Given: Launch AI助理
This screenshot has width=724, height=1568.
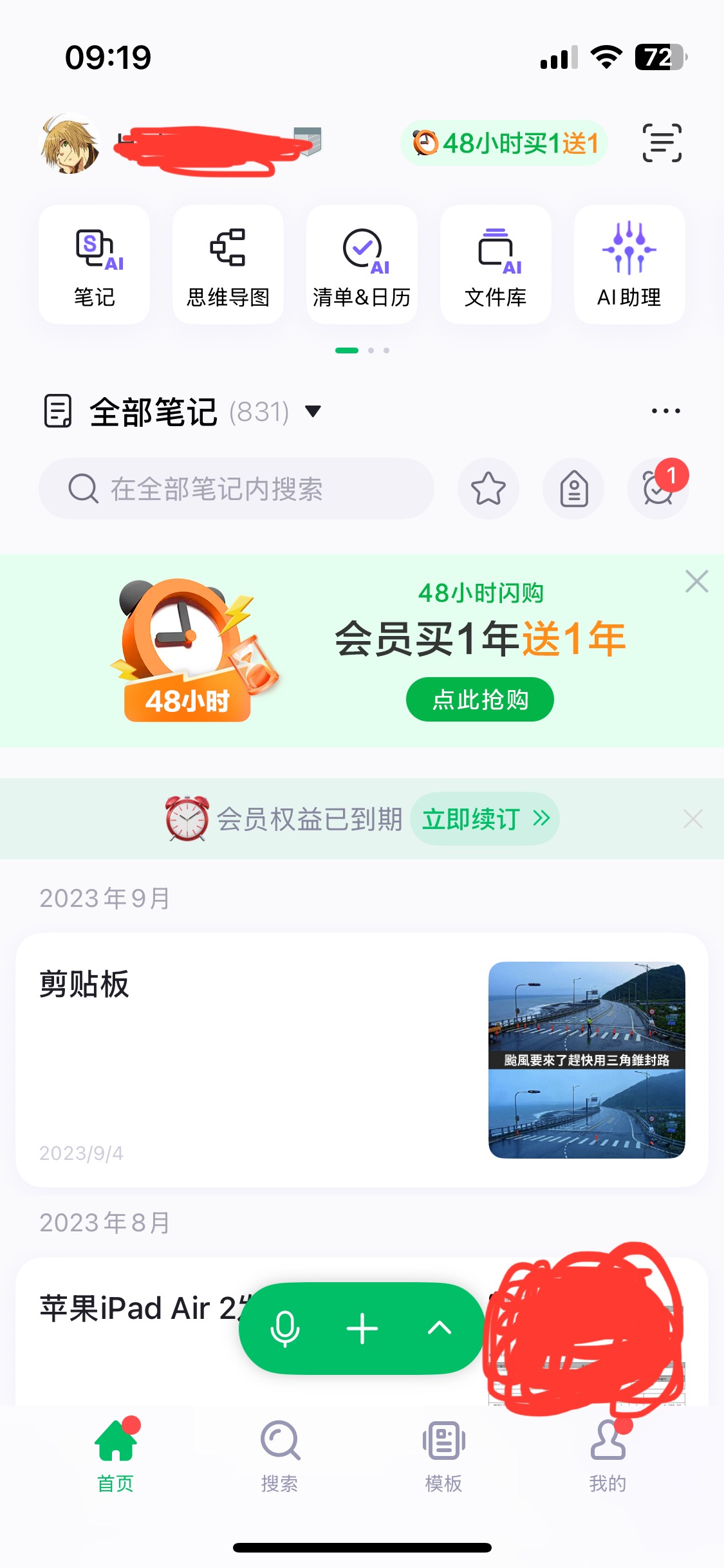Looking at the screenshot, I should coord(629,265).
